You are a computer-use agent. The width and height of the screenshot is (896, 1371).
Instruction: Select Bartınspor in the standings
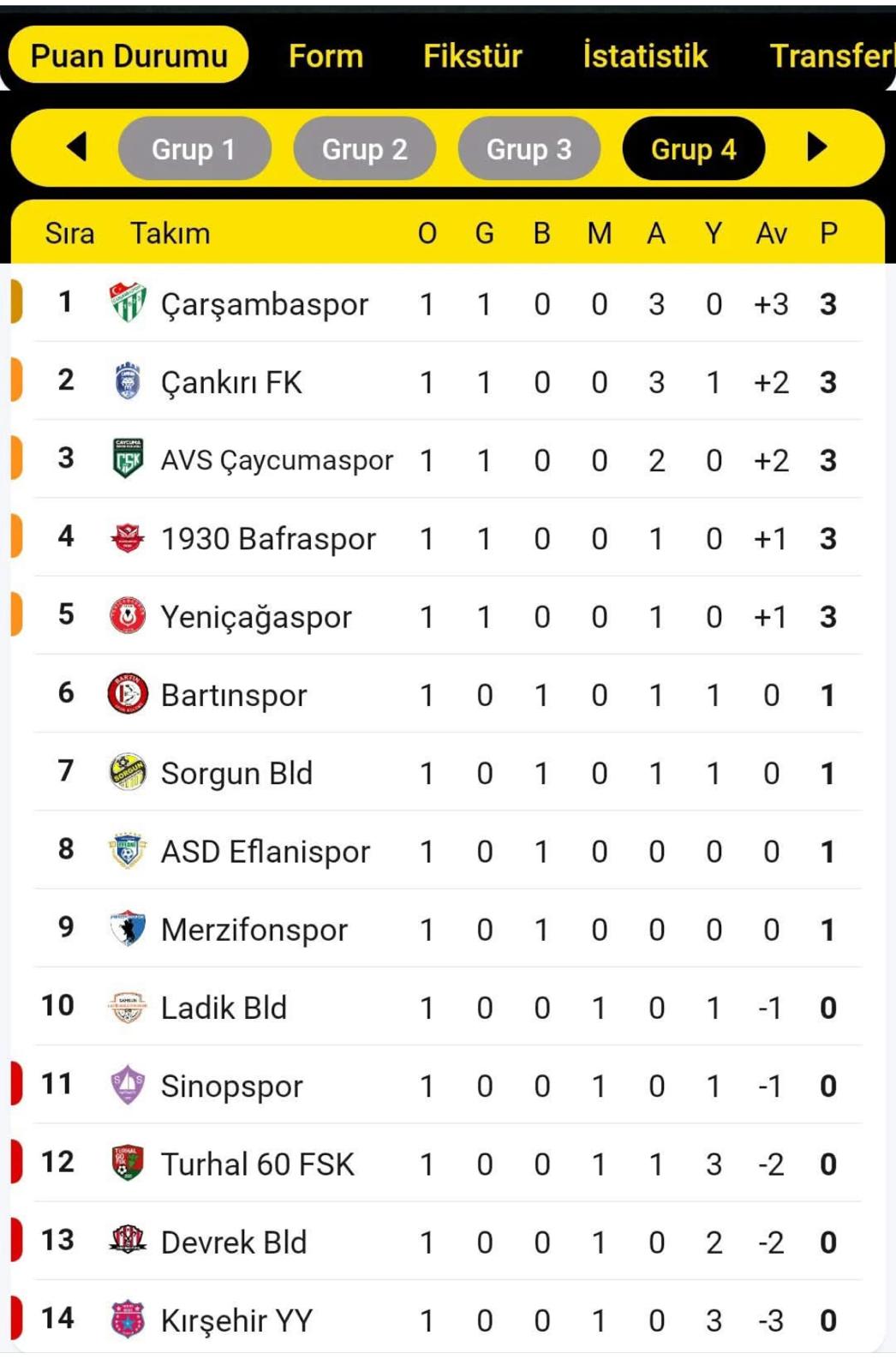234,695
